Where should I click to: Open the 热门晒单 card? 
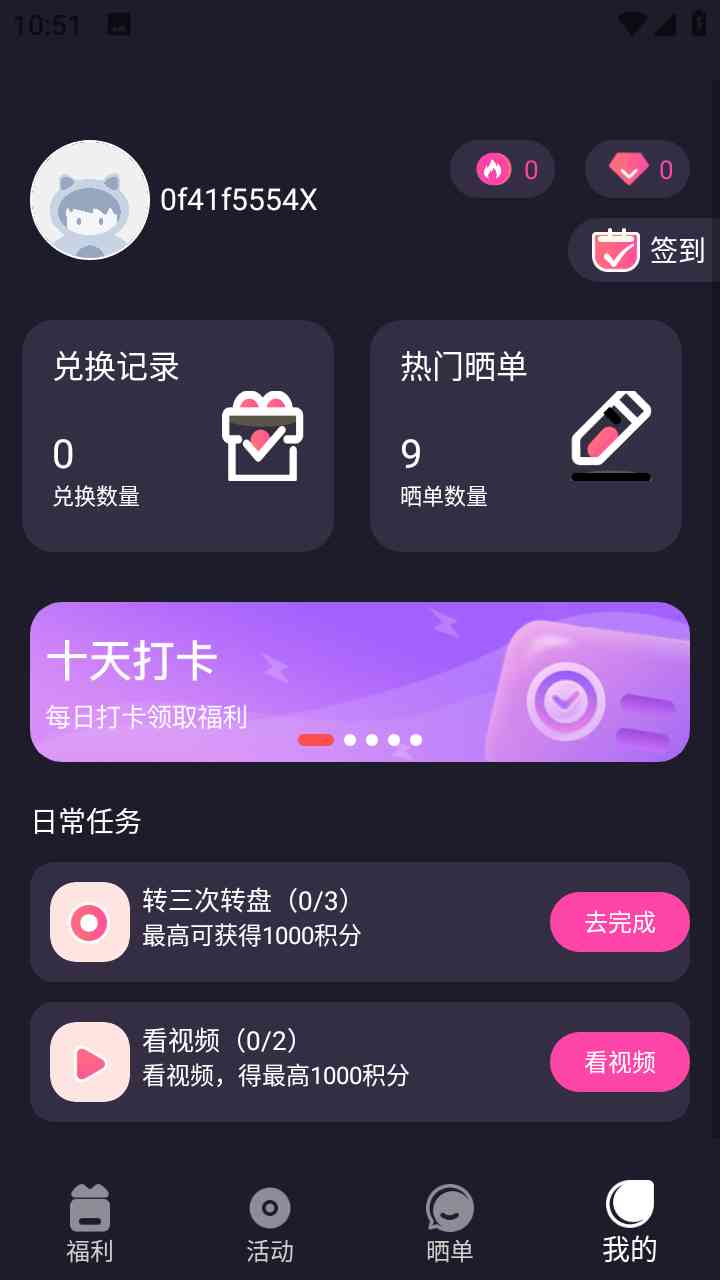tap(526, 436)
